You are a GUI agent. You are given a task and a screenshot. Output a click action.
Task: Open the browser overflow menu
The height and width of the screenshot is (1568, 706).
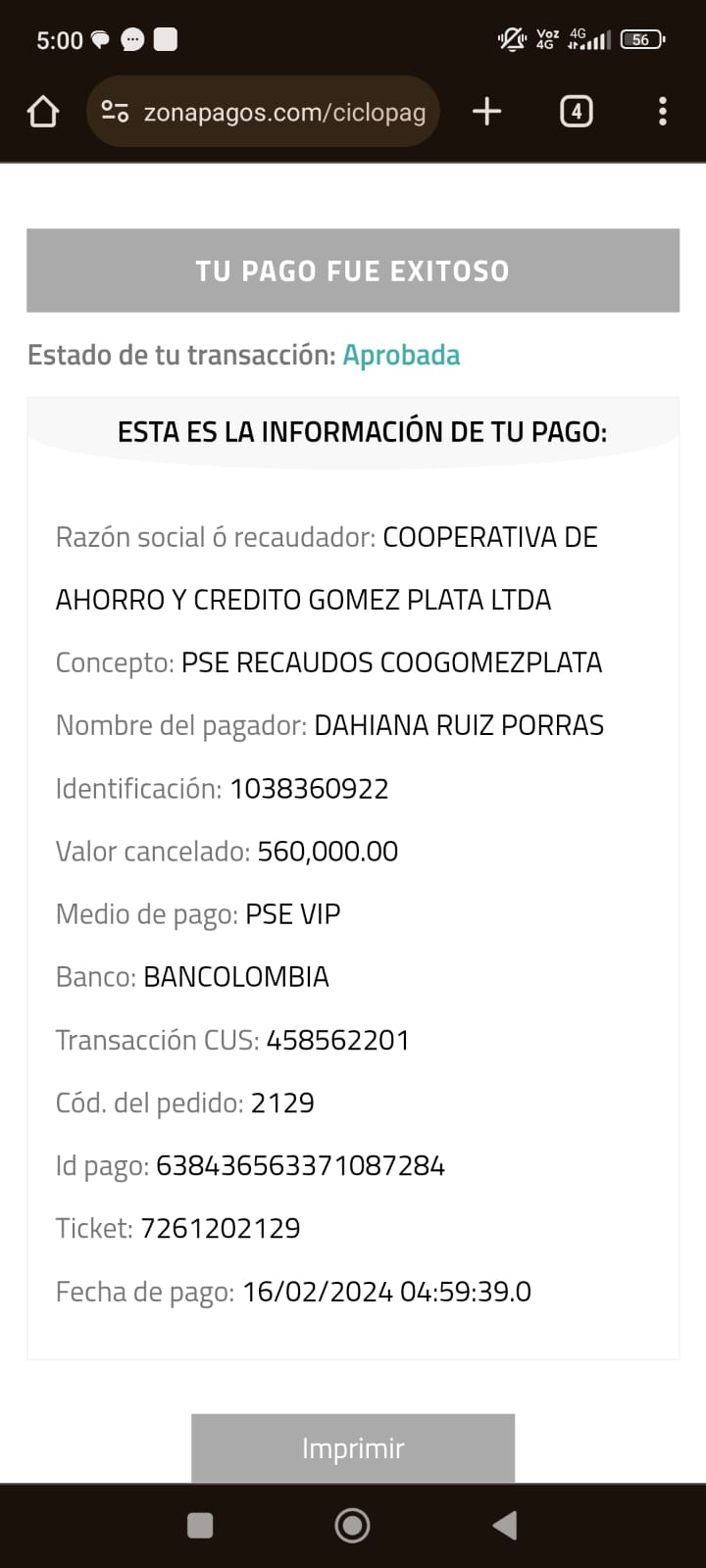click(663, 112)
